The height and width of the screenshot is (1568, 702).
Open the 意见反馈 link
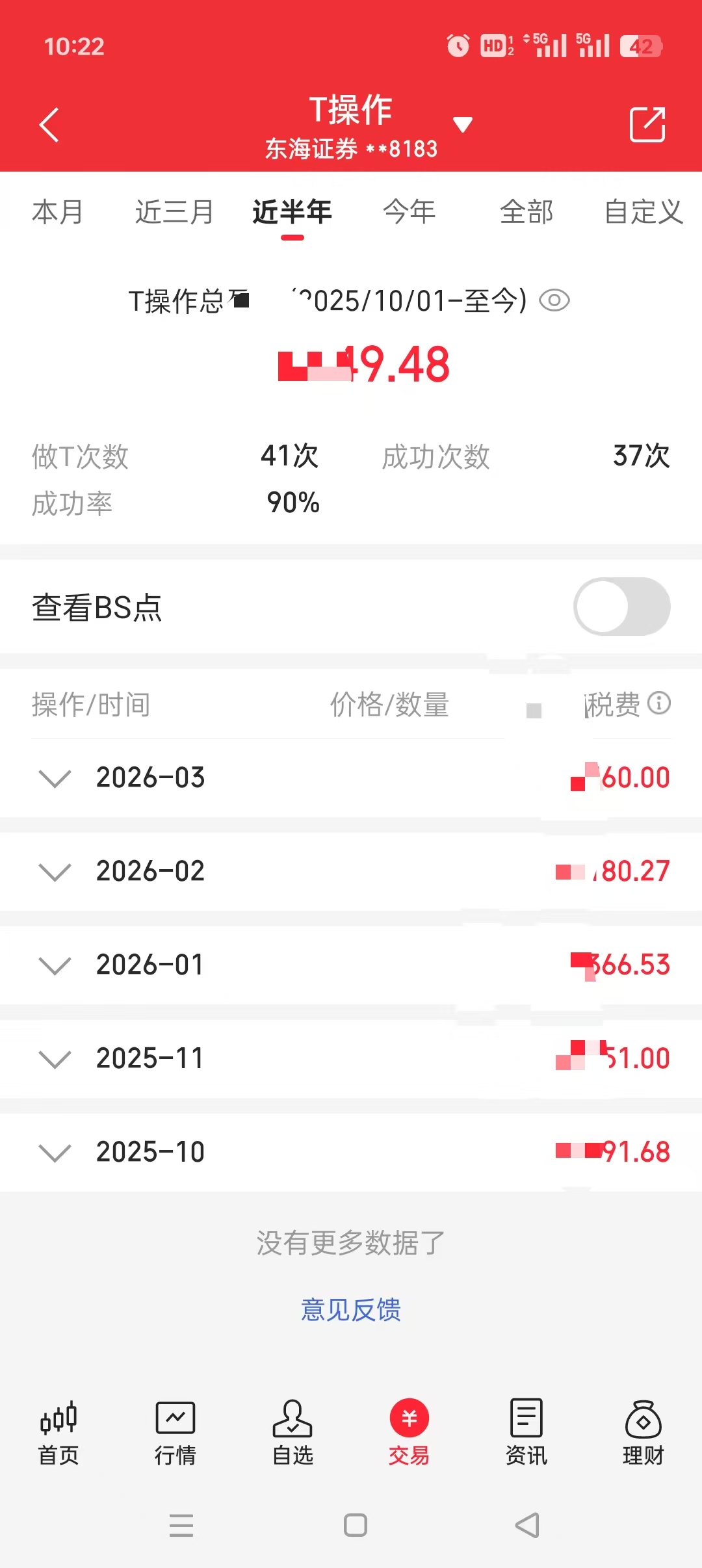click(351, 1309)
